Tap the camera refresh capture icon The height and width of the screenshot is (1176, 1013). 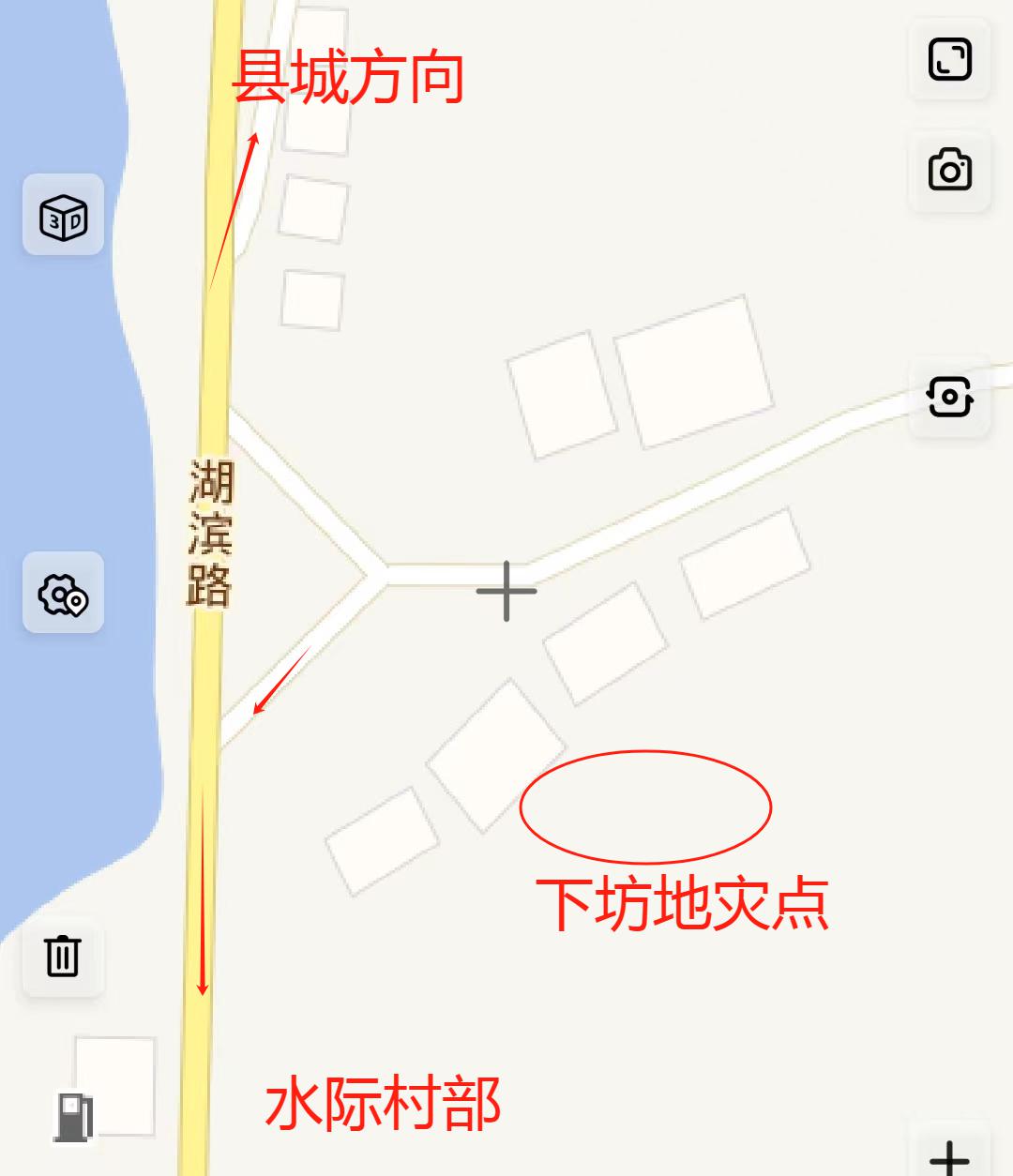click(x=949, y=396)
